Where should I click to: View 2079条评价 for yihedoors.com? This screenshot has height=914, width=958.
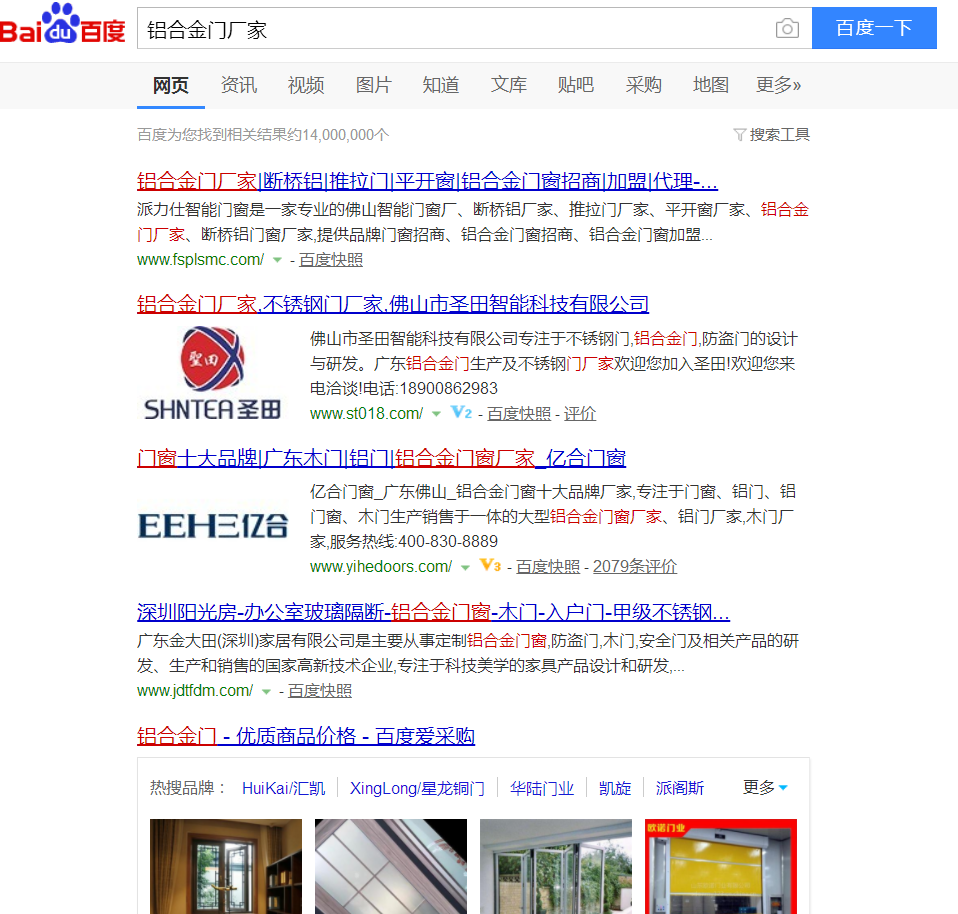pyautogui.click(x=634, y=567)
